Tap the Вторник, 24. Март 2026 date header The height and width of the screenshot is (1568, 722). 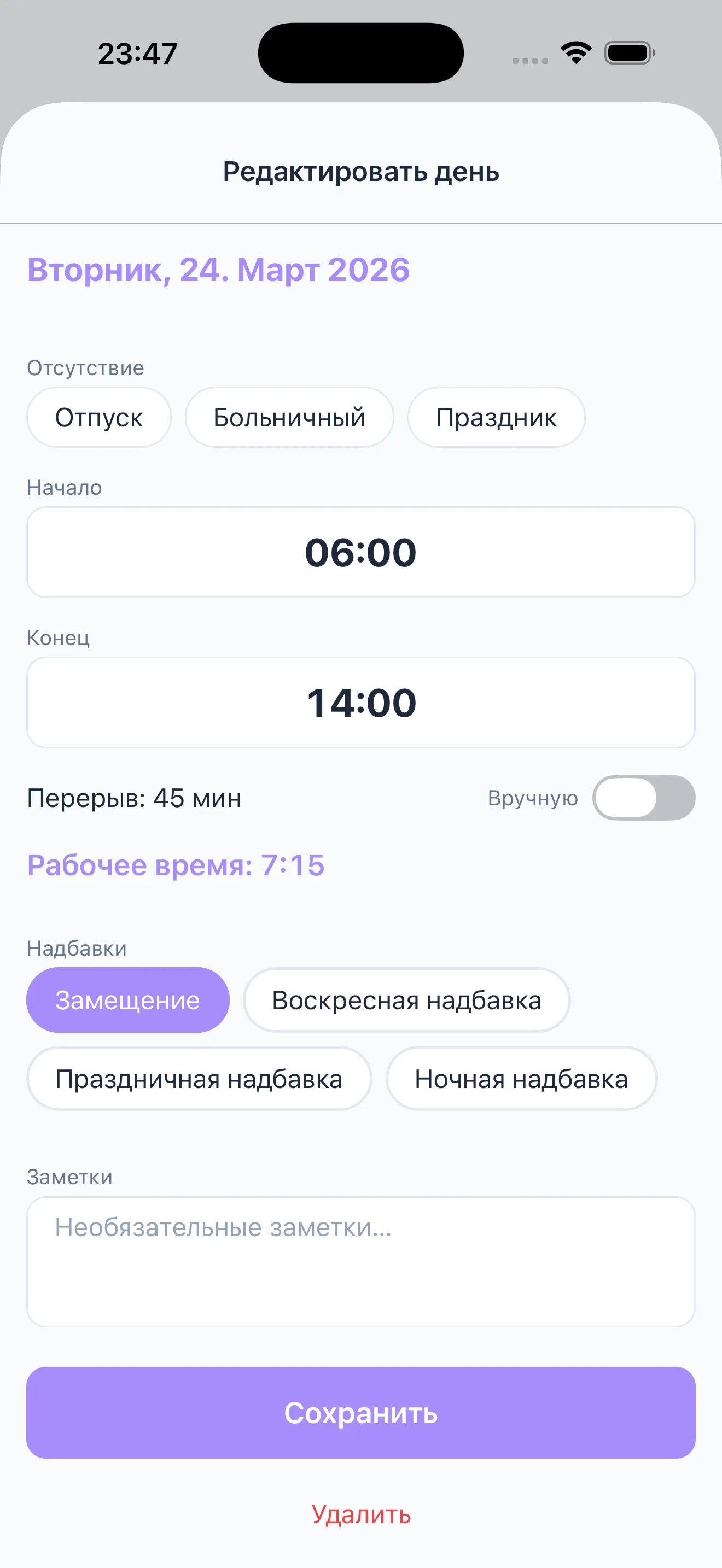point(219,270)
